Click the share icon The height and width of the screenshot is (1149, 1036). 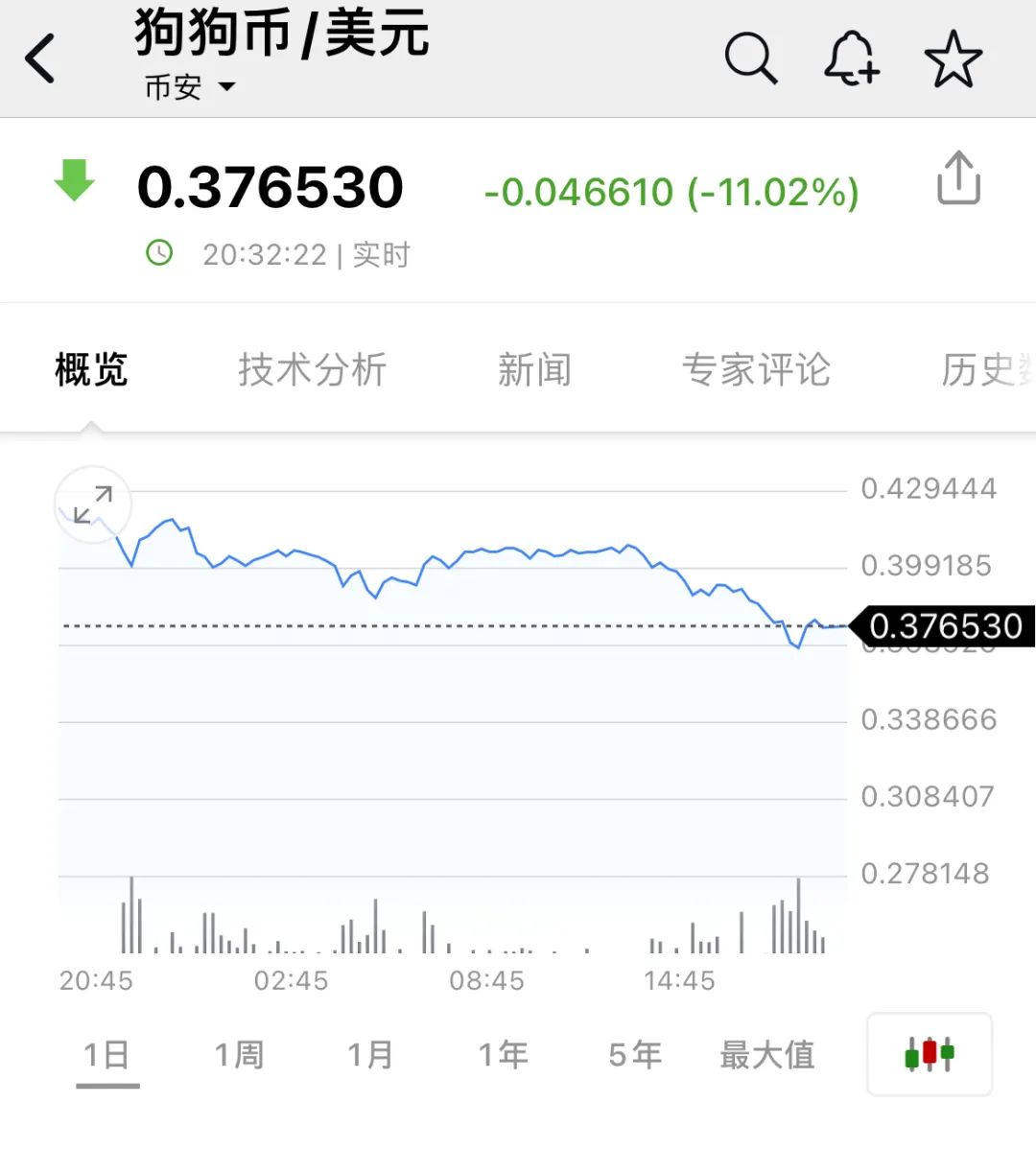pos(956,177)
